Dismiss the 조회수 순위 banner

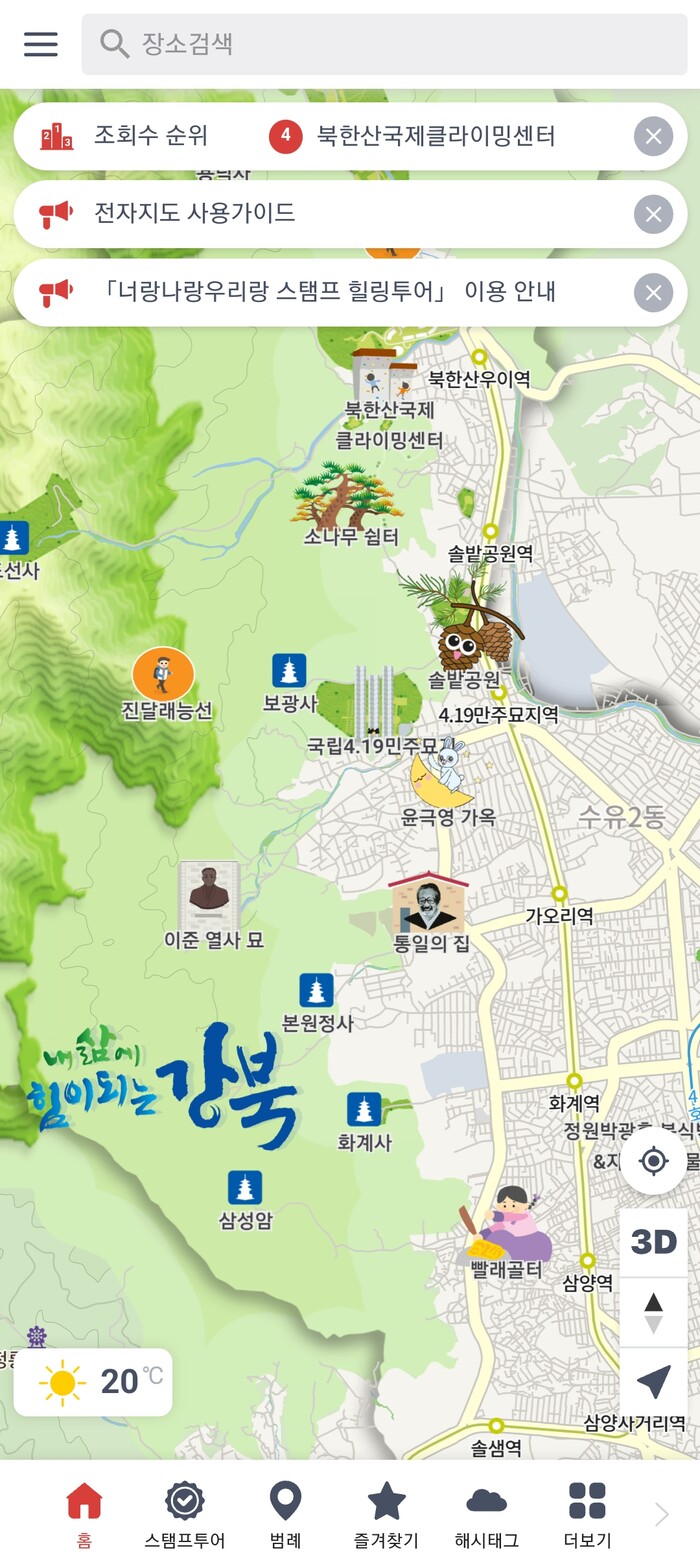[653, 136]
